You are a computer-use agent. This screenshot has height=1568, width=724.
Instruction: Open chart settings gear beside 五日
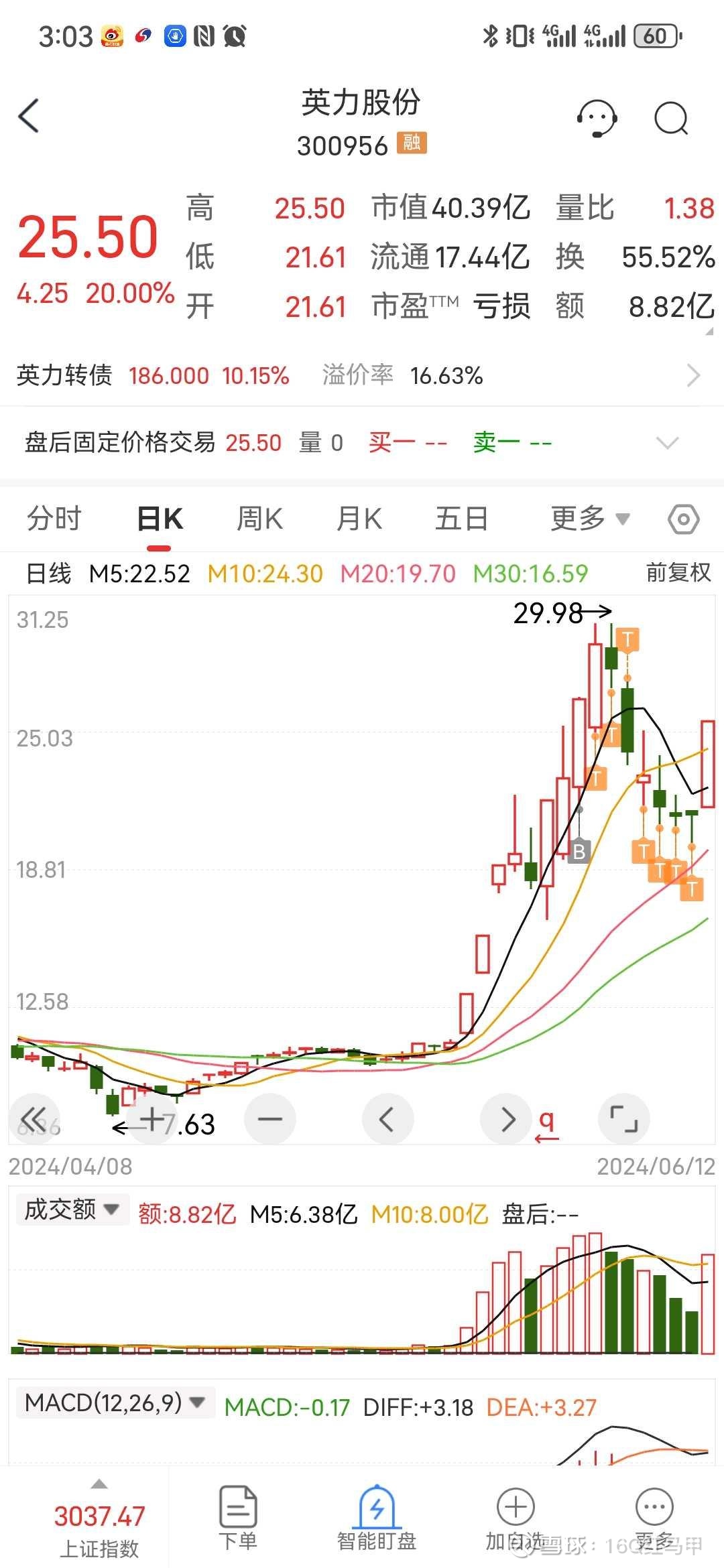pyautogui.click(x=684, y=518)
